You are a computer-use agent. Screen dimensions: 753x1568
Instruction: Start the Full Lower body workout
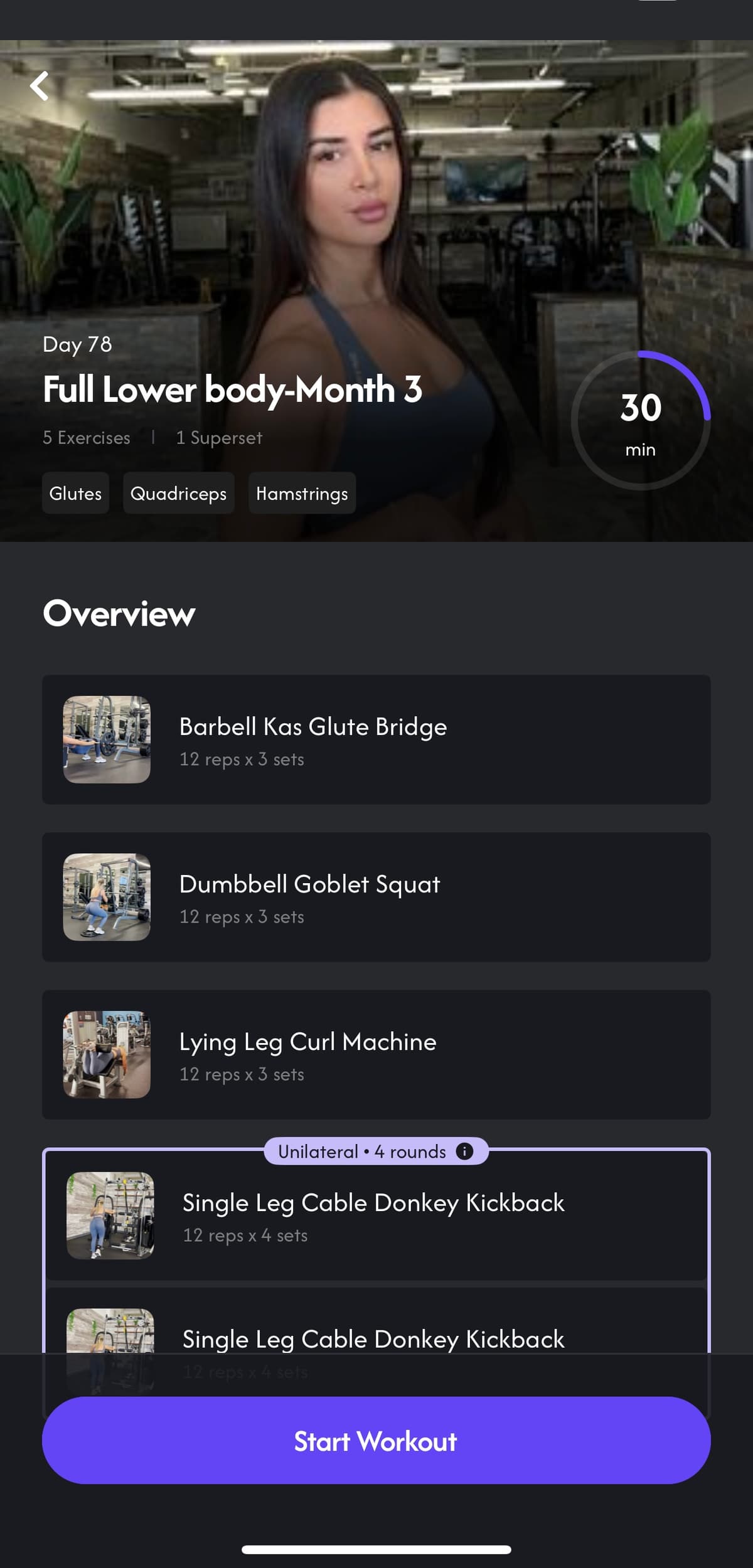[x=376, y=1440]
